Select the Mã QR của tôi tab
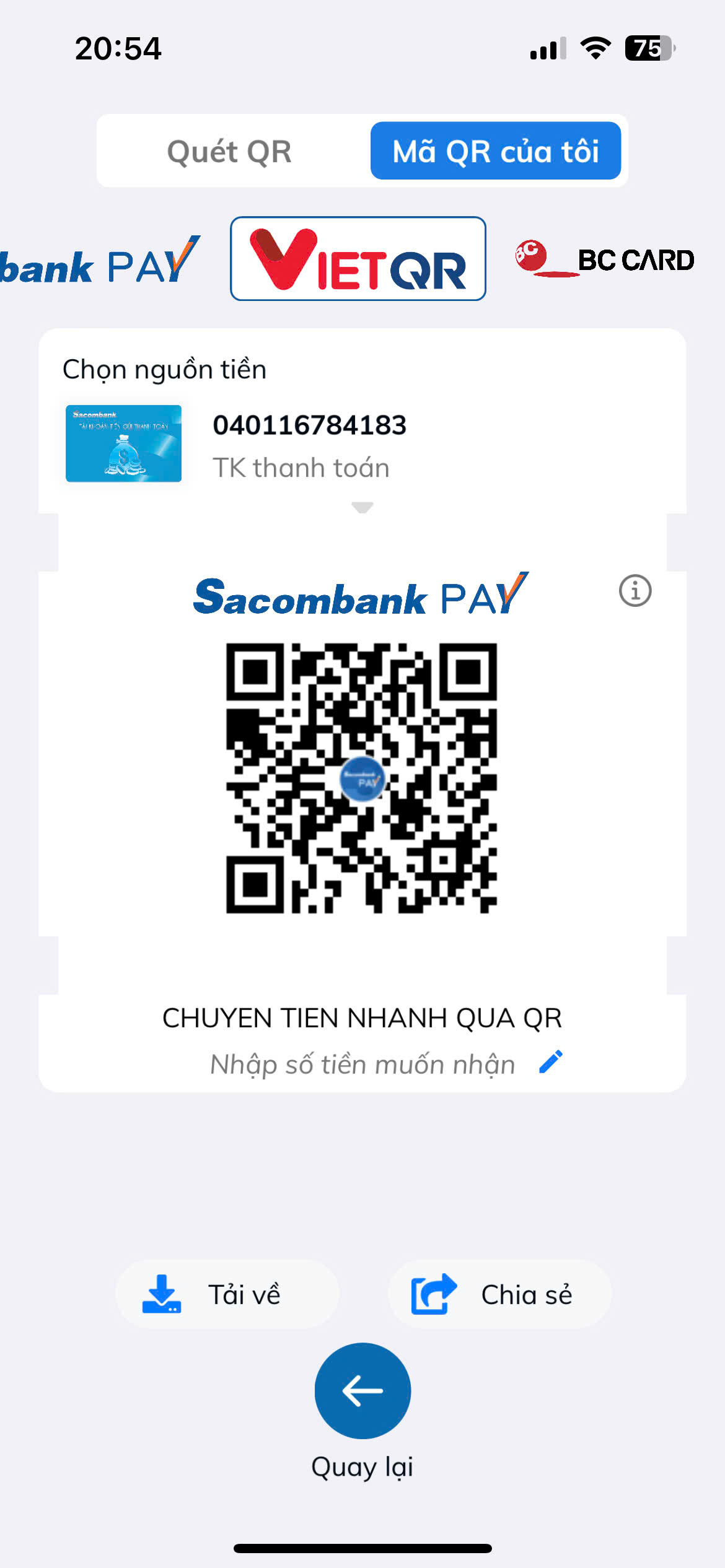The image size is (725, 1568). pyautogui.click(x=495, y=151)
